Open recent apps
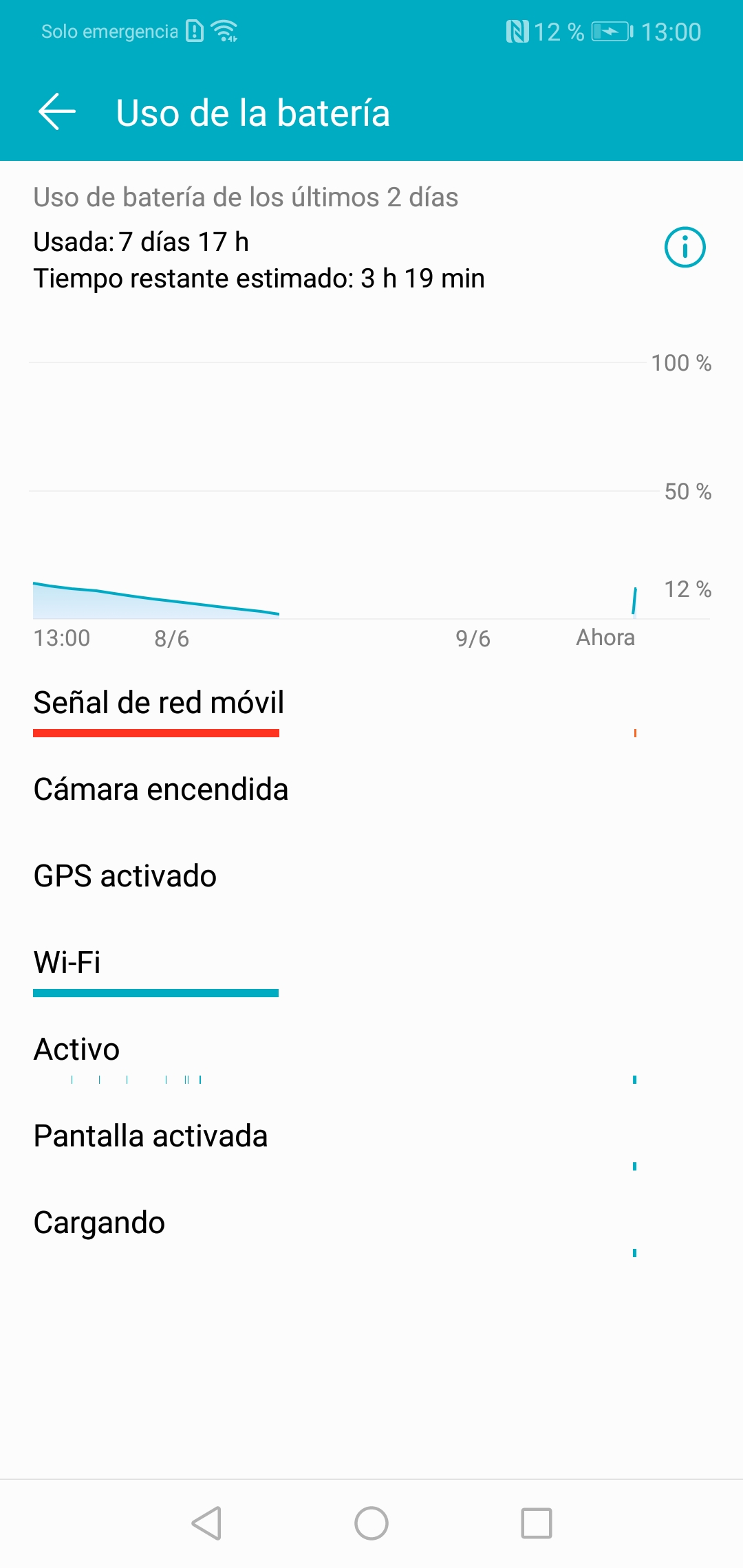The image size is (743, 1568). (537, 1523)
